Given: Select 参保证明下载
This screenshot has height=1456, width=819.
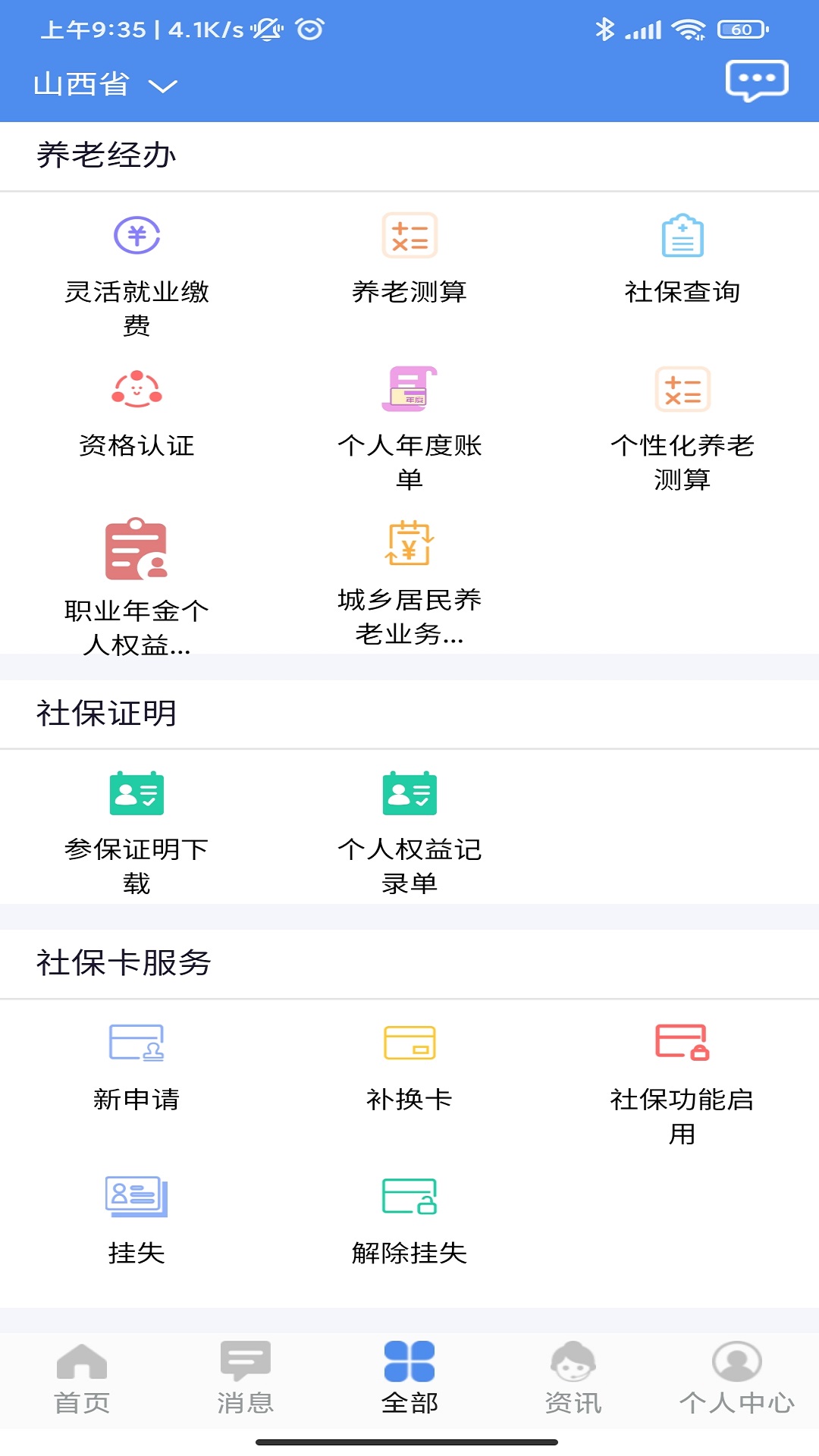Looking at the screenshot, I should (136, 831).
